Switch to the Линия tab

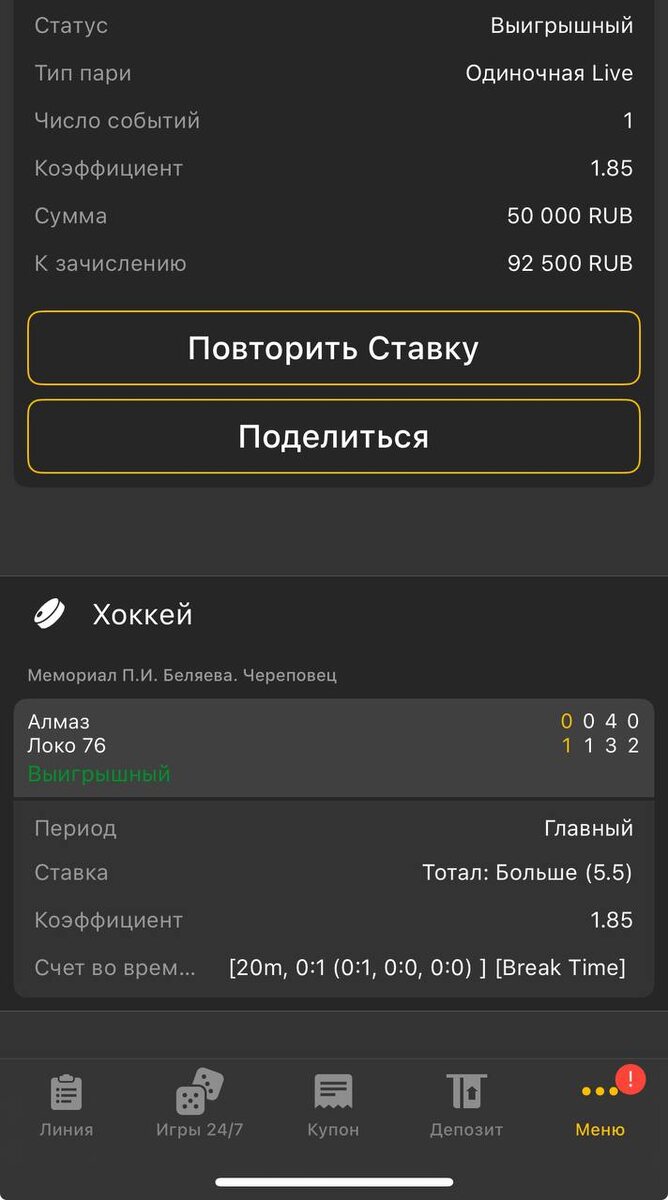(x=67, y=1105)
